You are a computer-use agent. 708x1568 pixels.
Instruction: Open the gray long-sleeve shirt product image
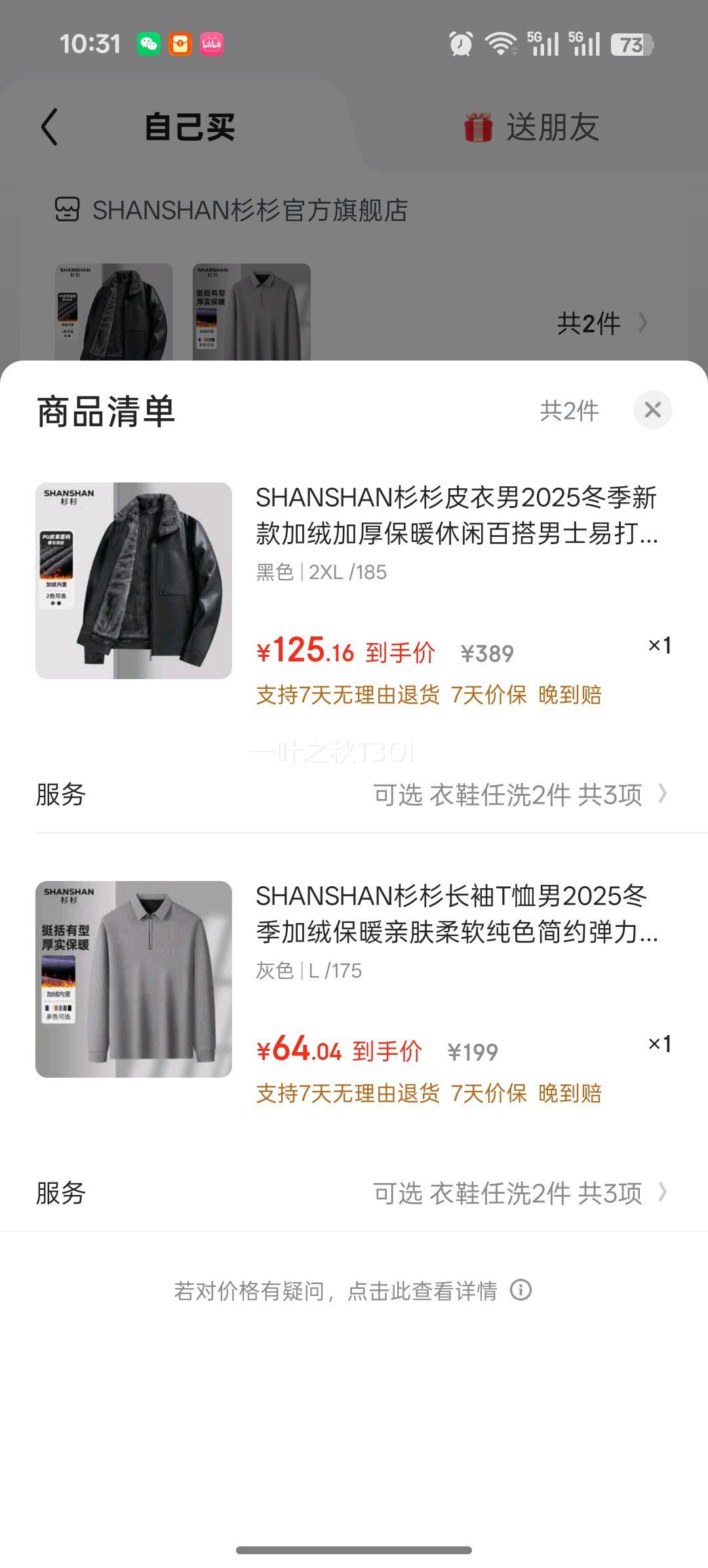[134, 979]
